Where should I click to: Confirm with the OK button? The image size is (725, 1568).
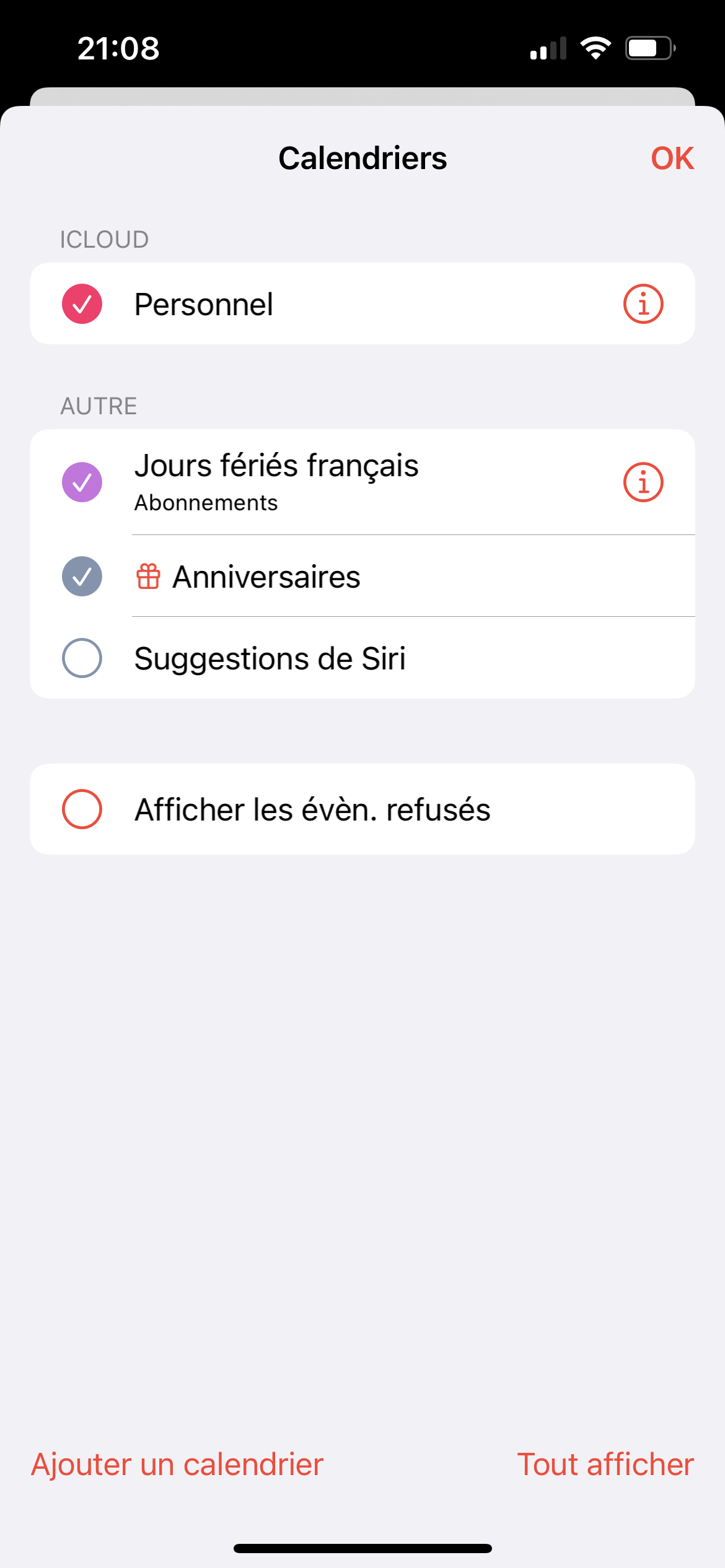pos(672,159)
